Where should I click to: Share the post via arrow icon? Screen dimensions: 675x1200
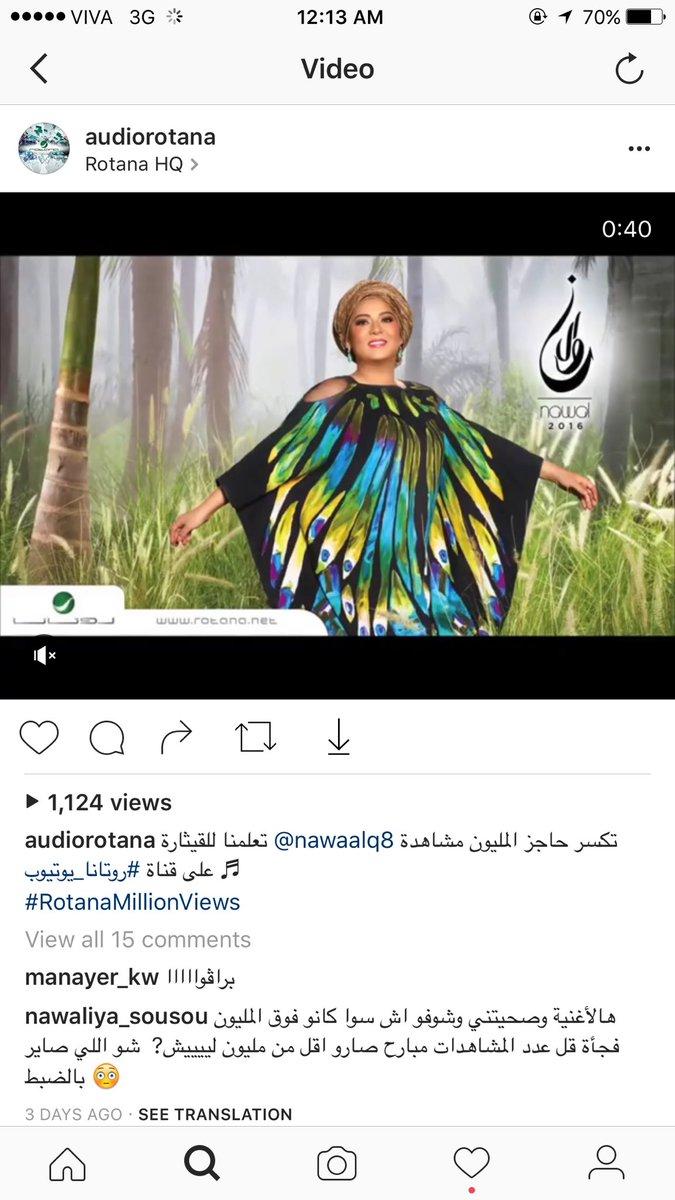click(176, 738)
